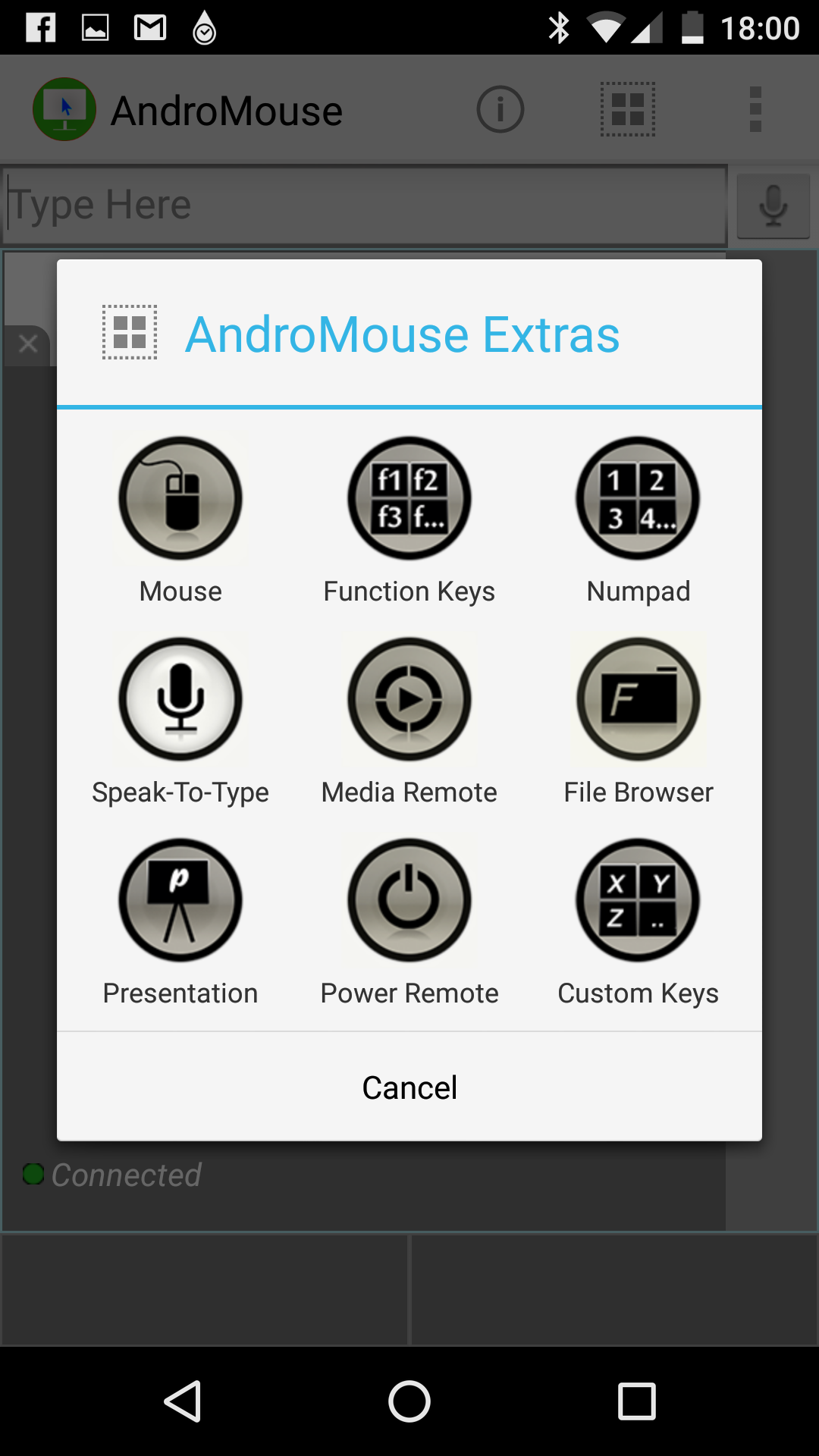Tap the Android home button

(x=409, y=1401)
